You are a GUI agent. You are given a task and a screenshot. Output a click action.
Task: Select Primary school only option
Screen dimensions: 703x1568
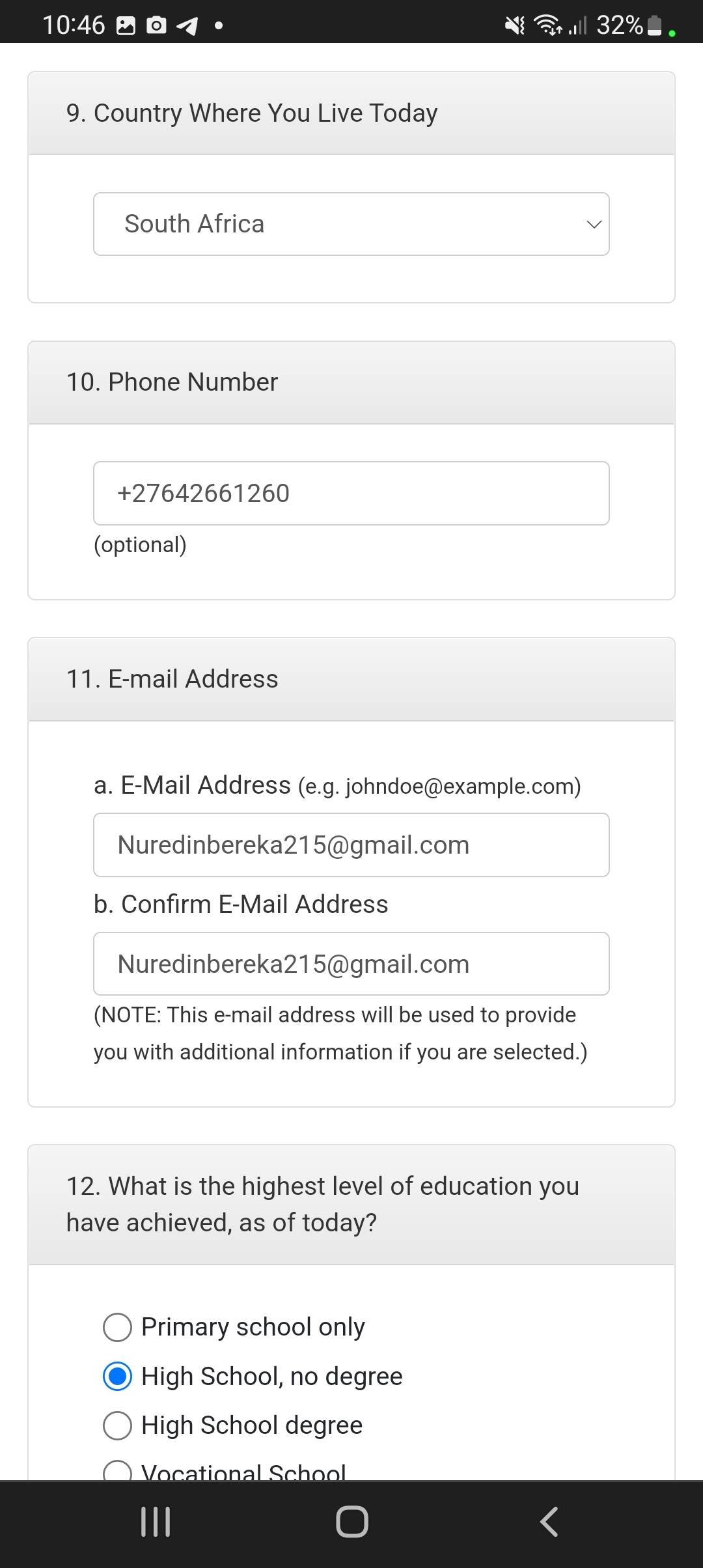(118, 1327)
